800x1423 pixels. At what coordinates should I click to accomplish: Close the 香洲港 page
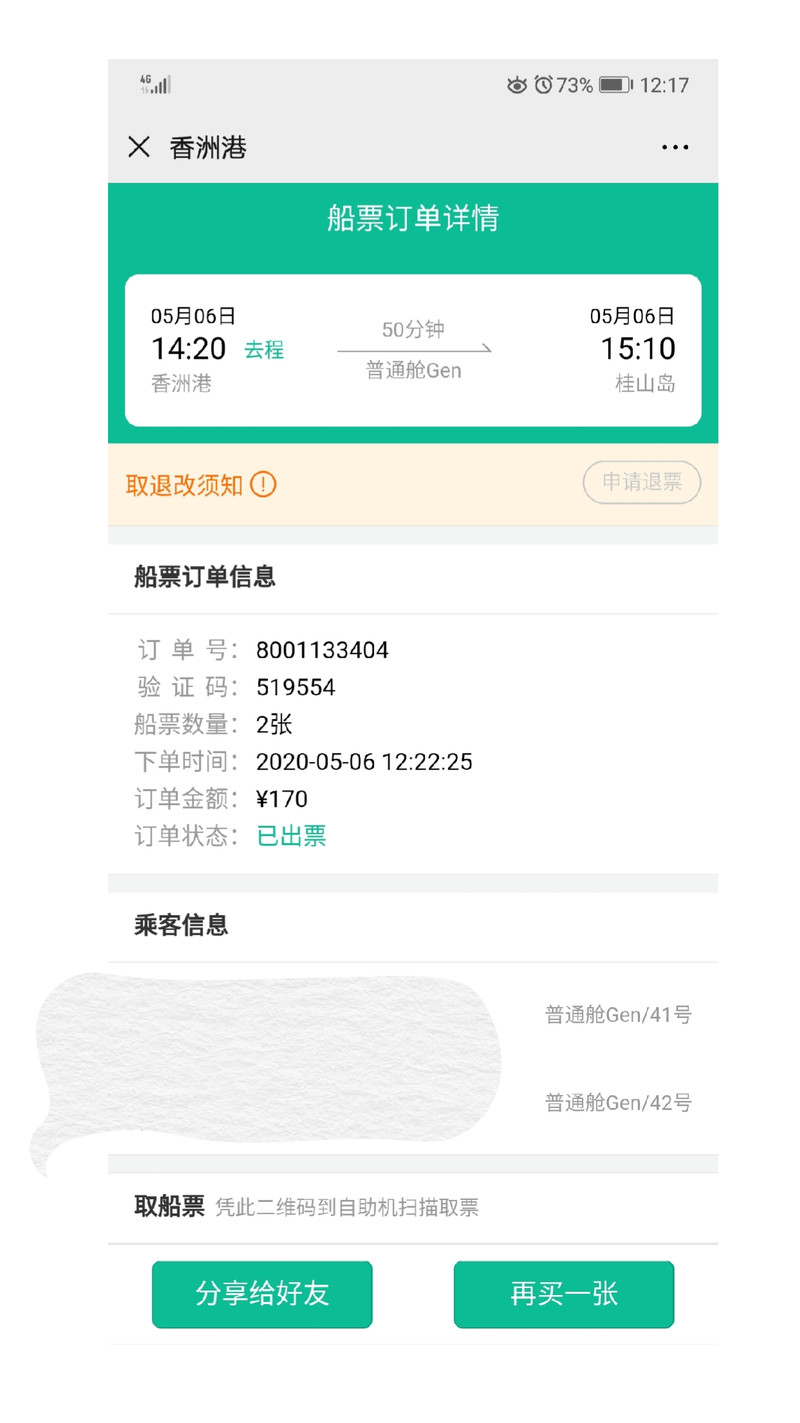pyautogui.click(x=139, y=147)
